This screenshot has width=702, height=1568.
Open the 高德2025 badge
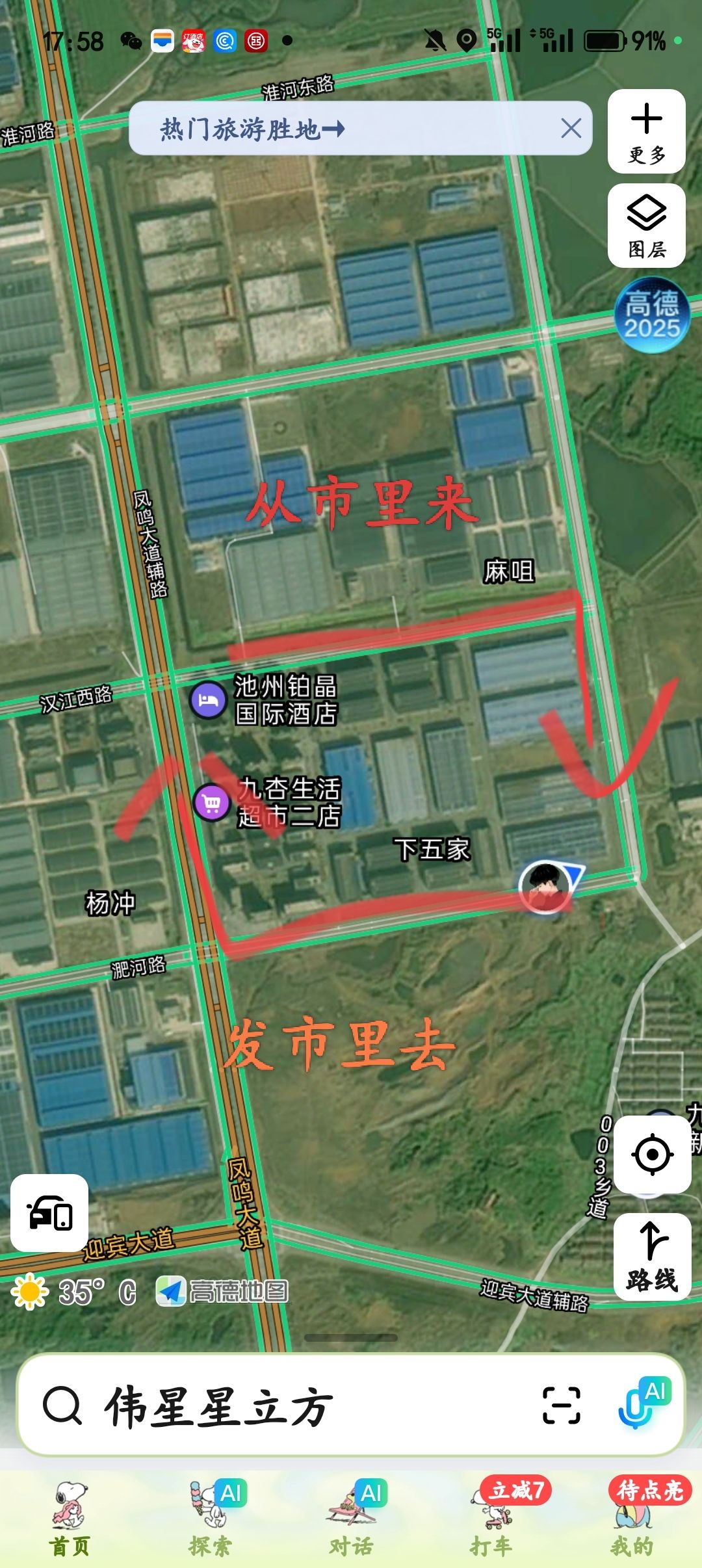(x=652, y=316)
